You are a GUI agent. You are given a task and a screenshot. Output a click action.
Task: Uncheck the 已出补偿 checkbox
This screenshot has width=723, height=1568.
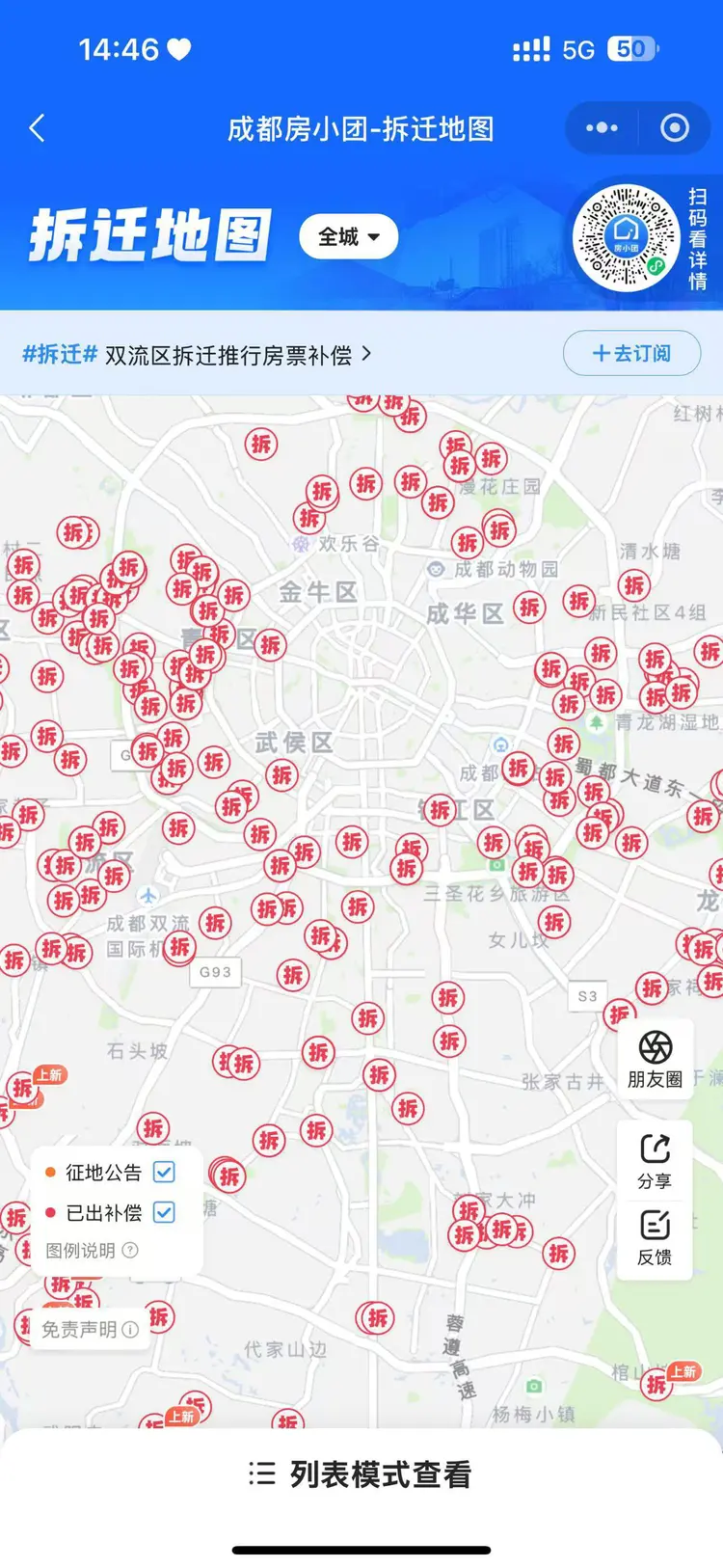click(x=165, y=1212)
